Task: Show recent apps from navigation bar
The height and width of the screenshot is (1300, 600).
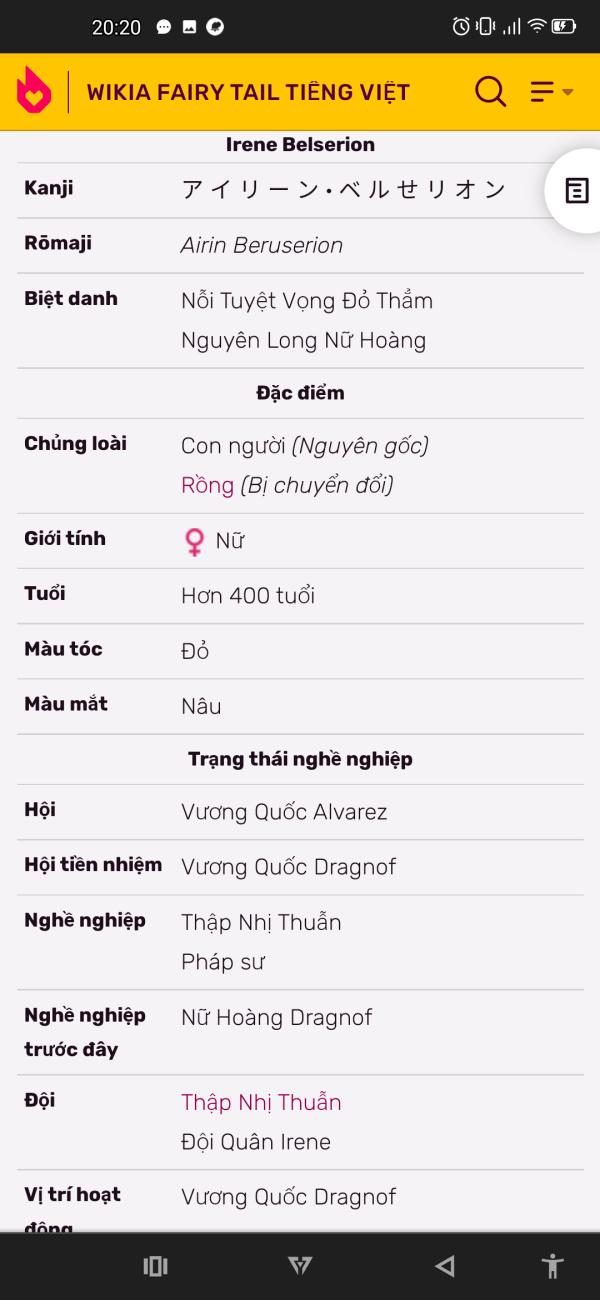Action: coord(155,1266)
